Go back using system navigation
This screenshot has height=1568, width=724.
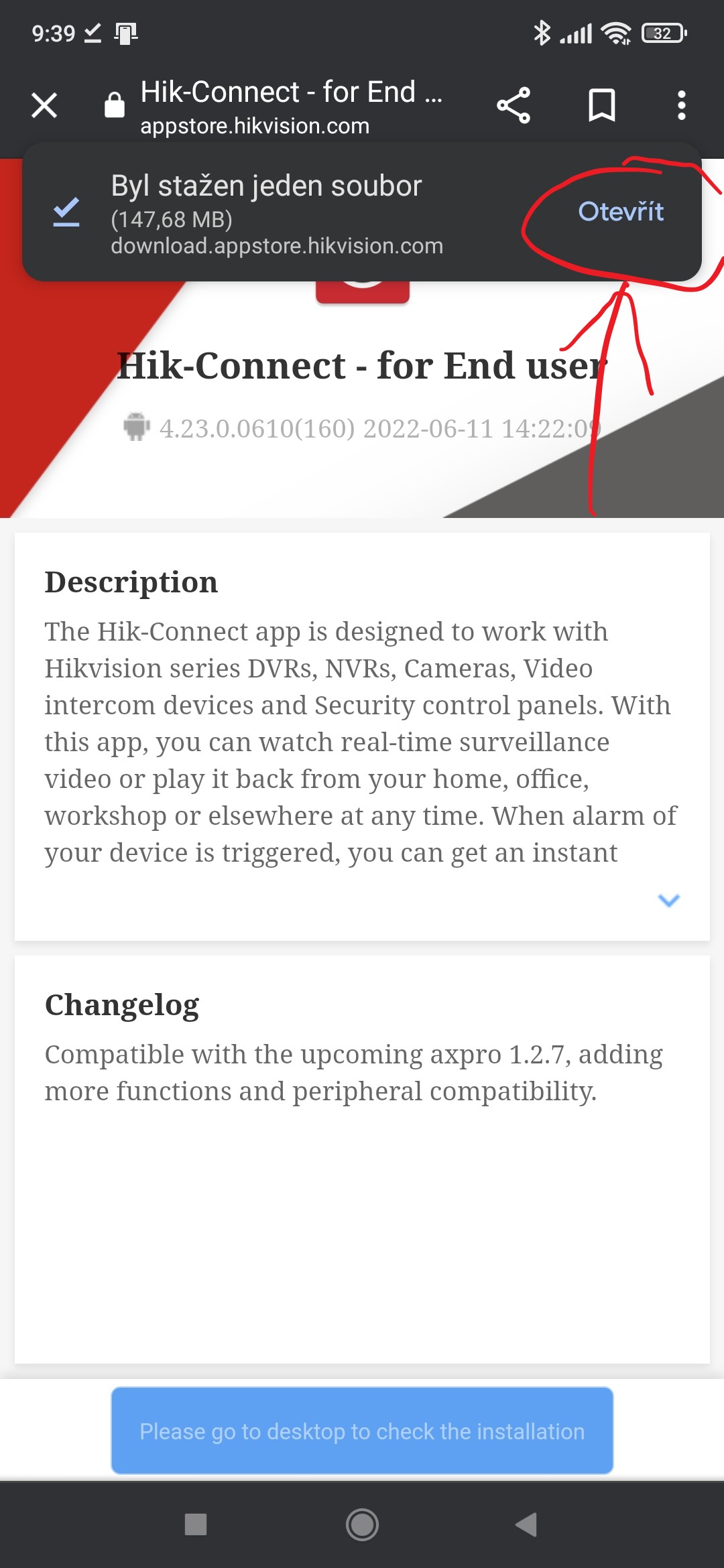tap(526, 1524)
